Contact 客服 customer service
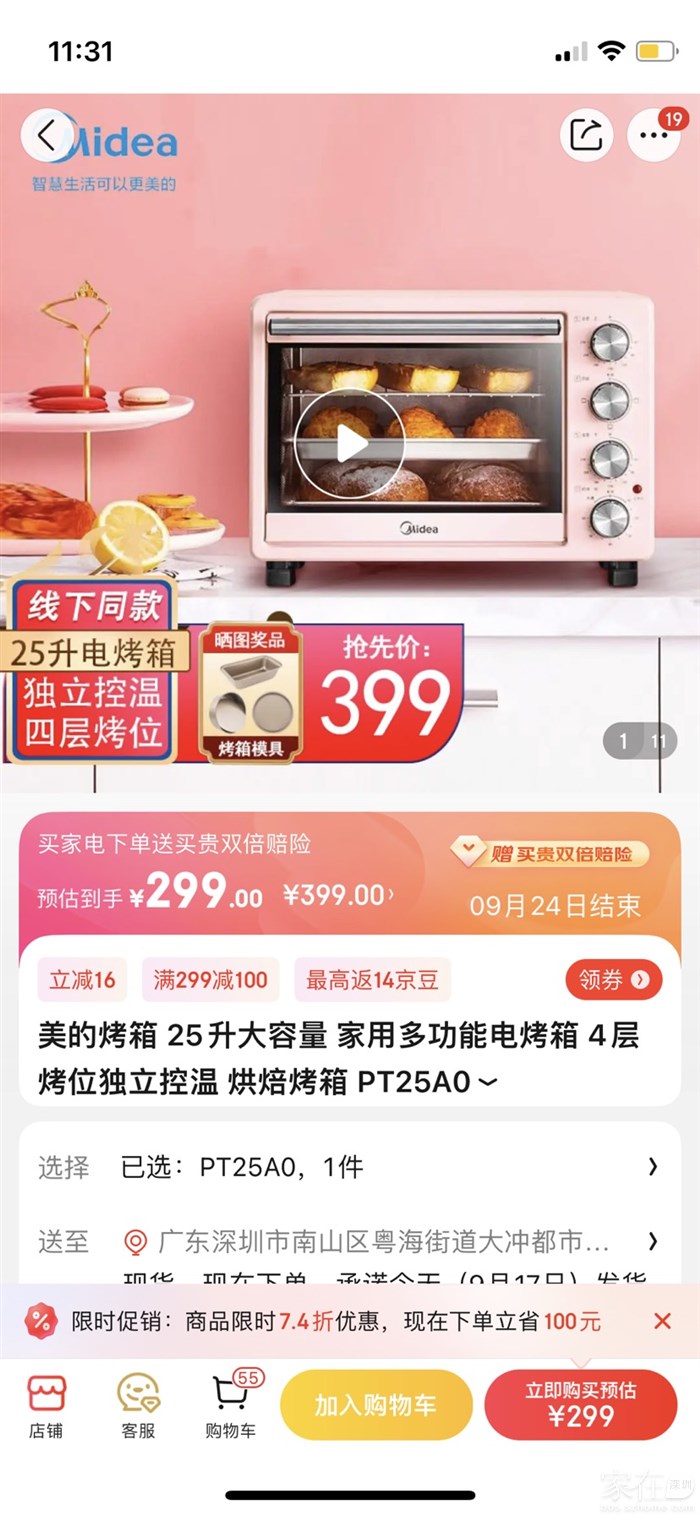Viewport: 700px width, 1515px height. click(x=138, y=1405)
